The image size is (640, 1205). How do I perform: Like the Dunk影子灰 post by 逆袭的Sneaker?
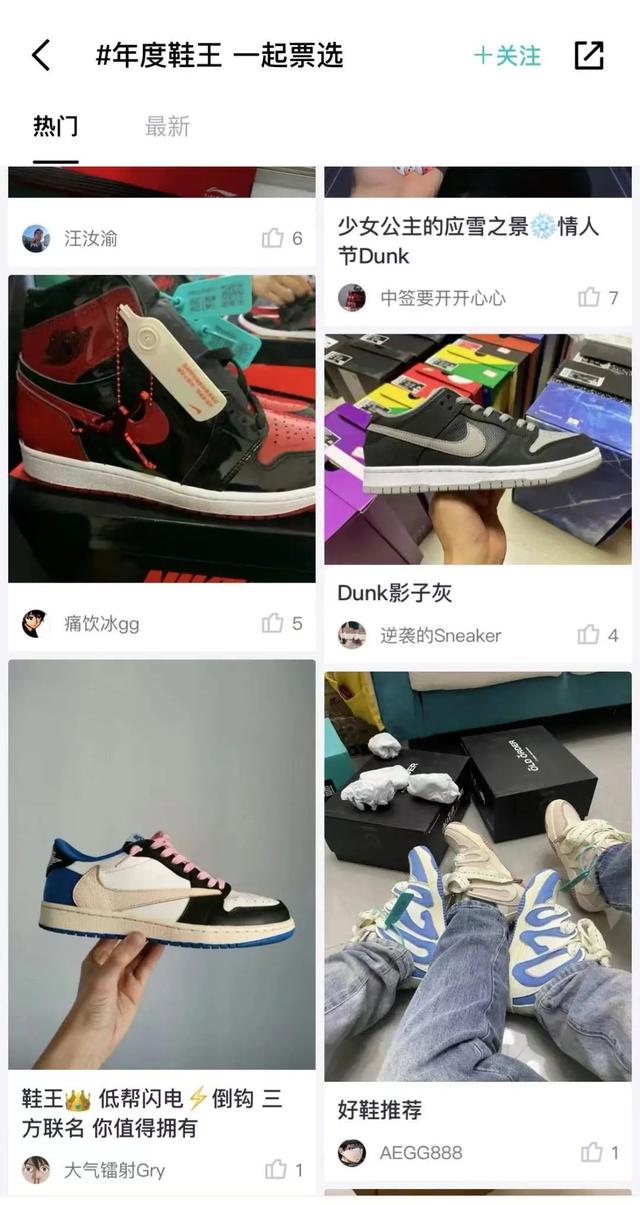click(589, 635)
